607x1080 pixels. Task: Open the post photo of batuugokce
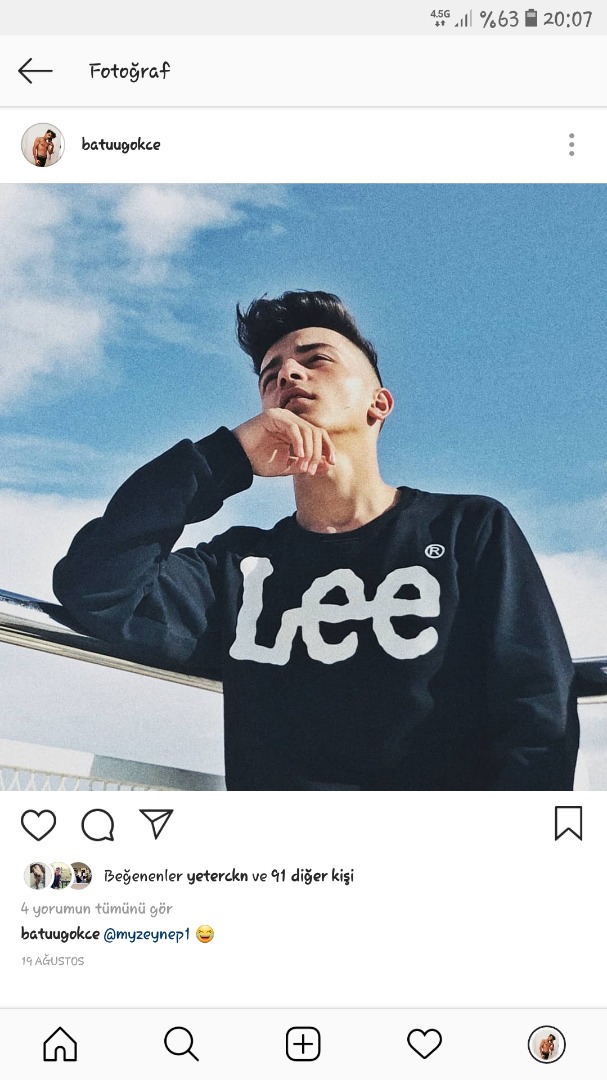coord(303,486)
